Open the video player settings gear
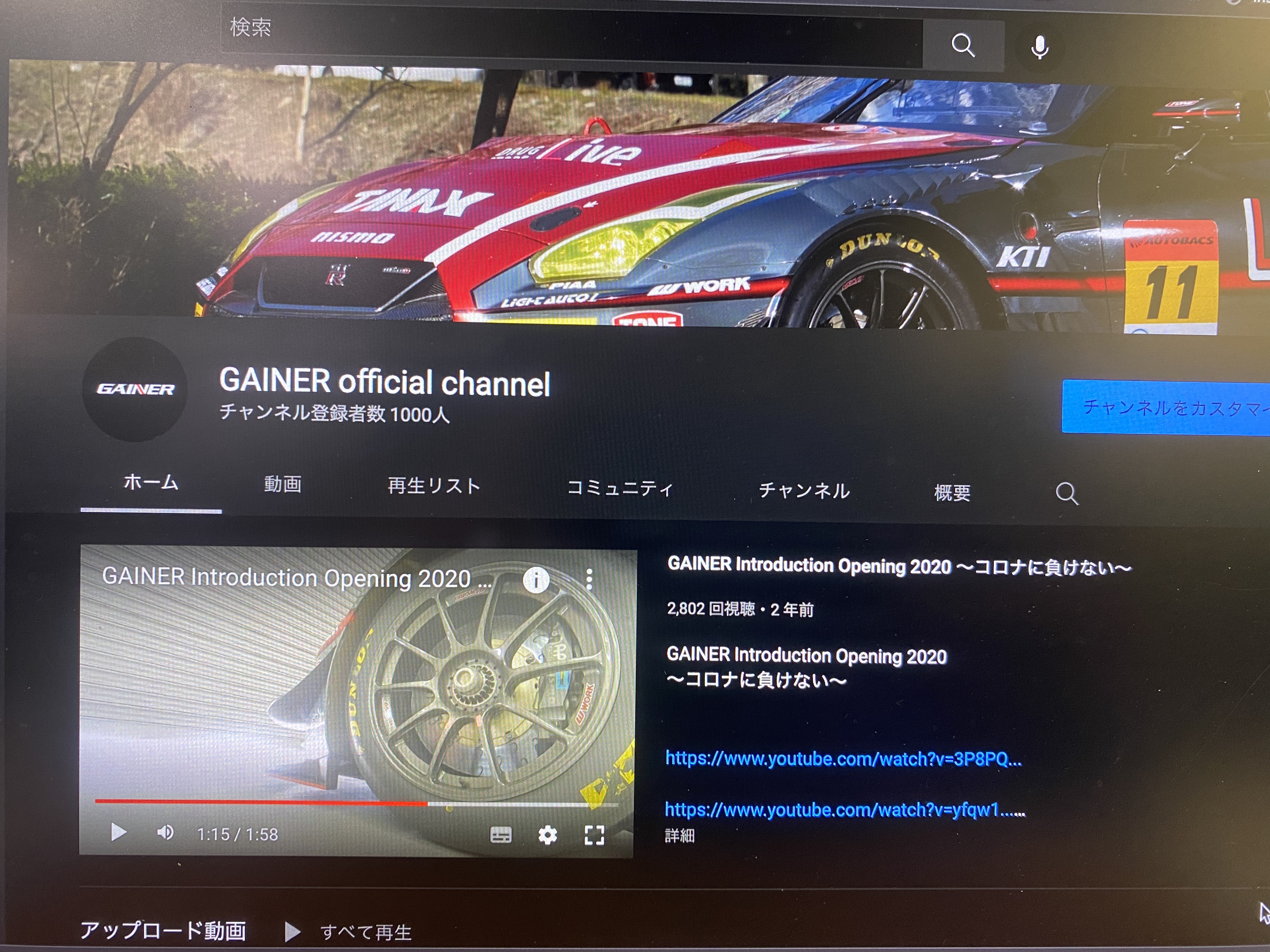The width and height of the screenshot is (1270, 952). (547, 835)
